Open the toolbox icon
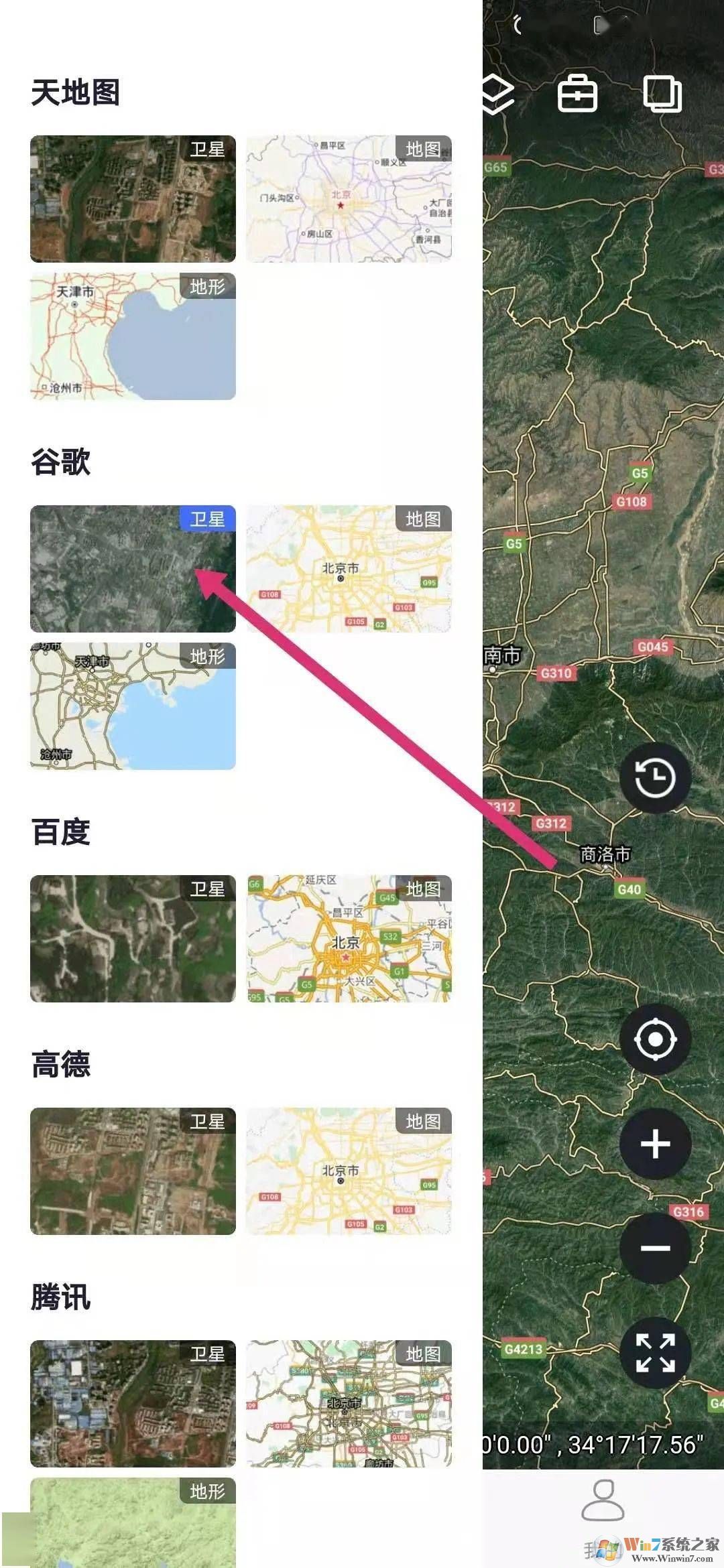The height and width of the screenshot is (1568, 724). [x=577, y=94]
